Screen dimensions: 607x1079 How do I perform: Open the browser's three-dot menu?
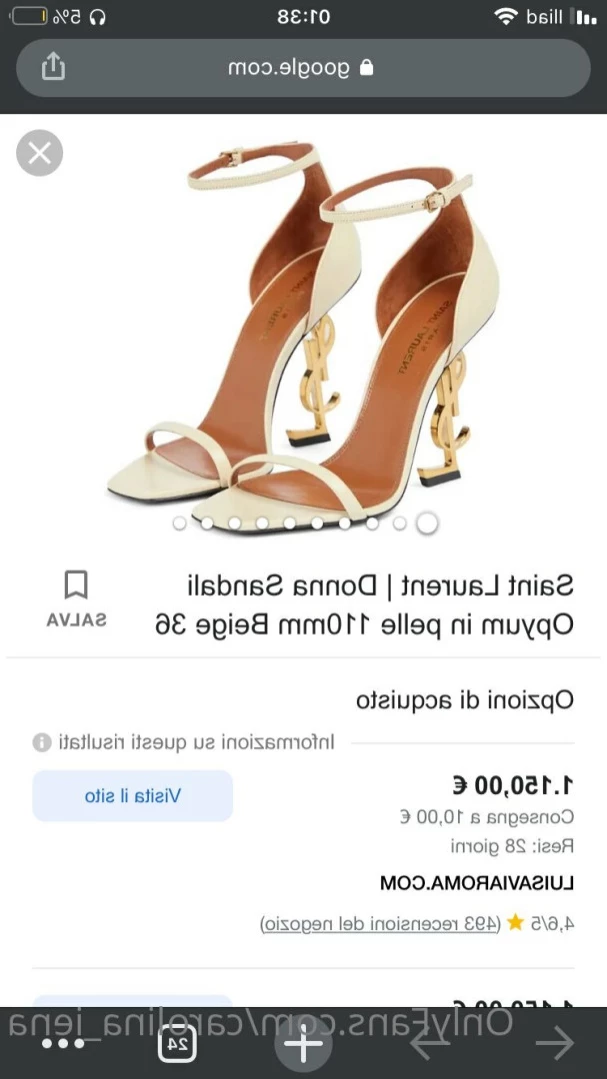coord(63,1044)
